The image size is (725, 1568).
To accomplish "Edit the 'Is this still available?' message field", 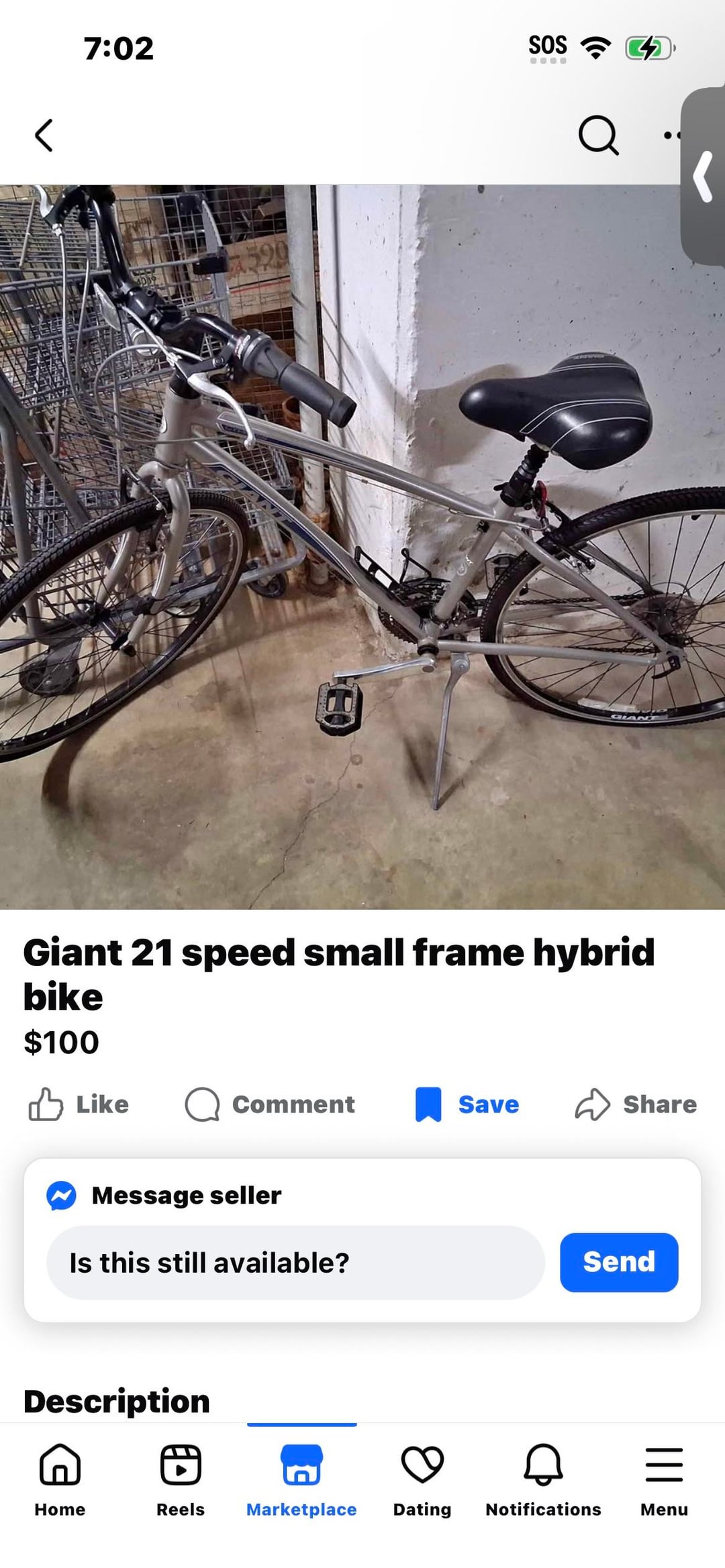I will pos(295,1263).
